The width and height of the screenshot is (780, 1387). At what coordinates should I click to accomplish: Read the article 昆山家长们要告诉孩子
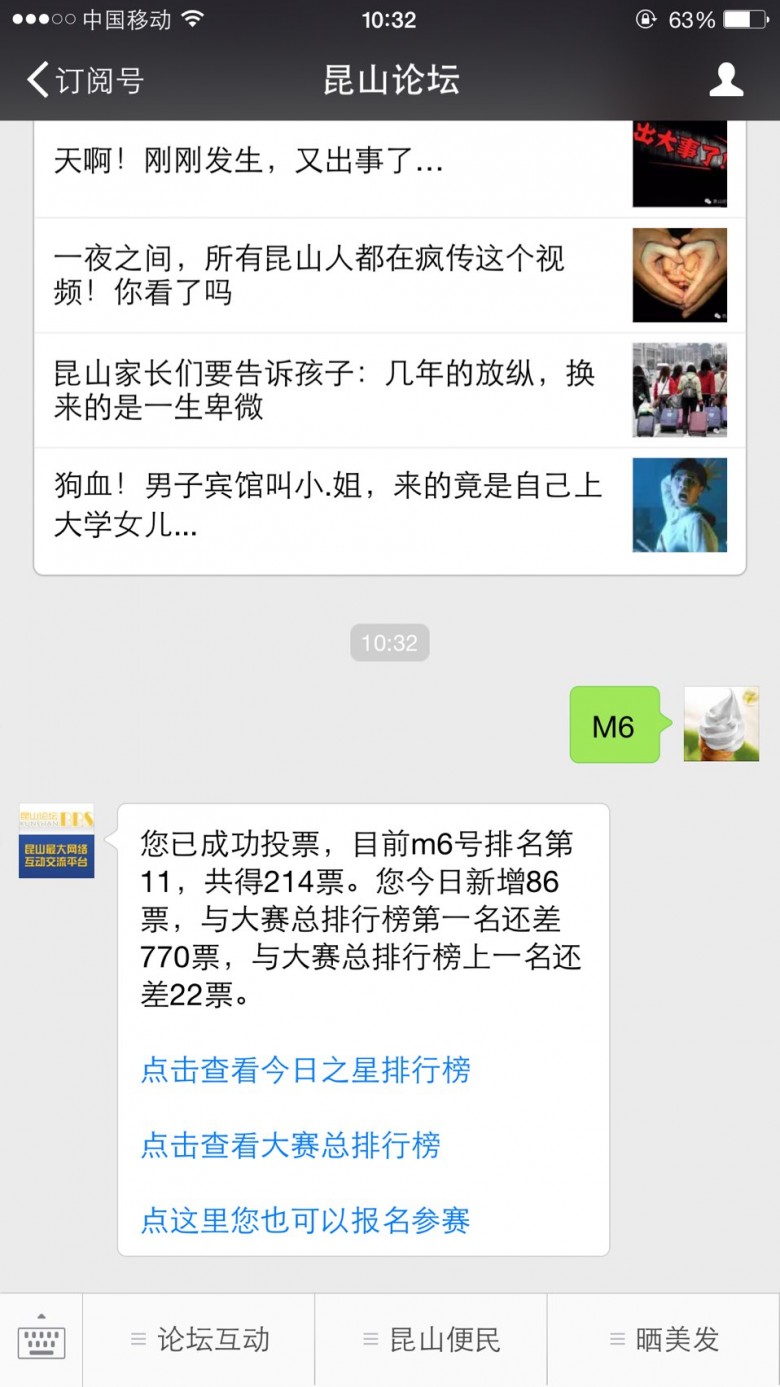click(390, 390)
